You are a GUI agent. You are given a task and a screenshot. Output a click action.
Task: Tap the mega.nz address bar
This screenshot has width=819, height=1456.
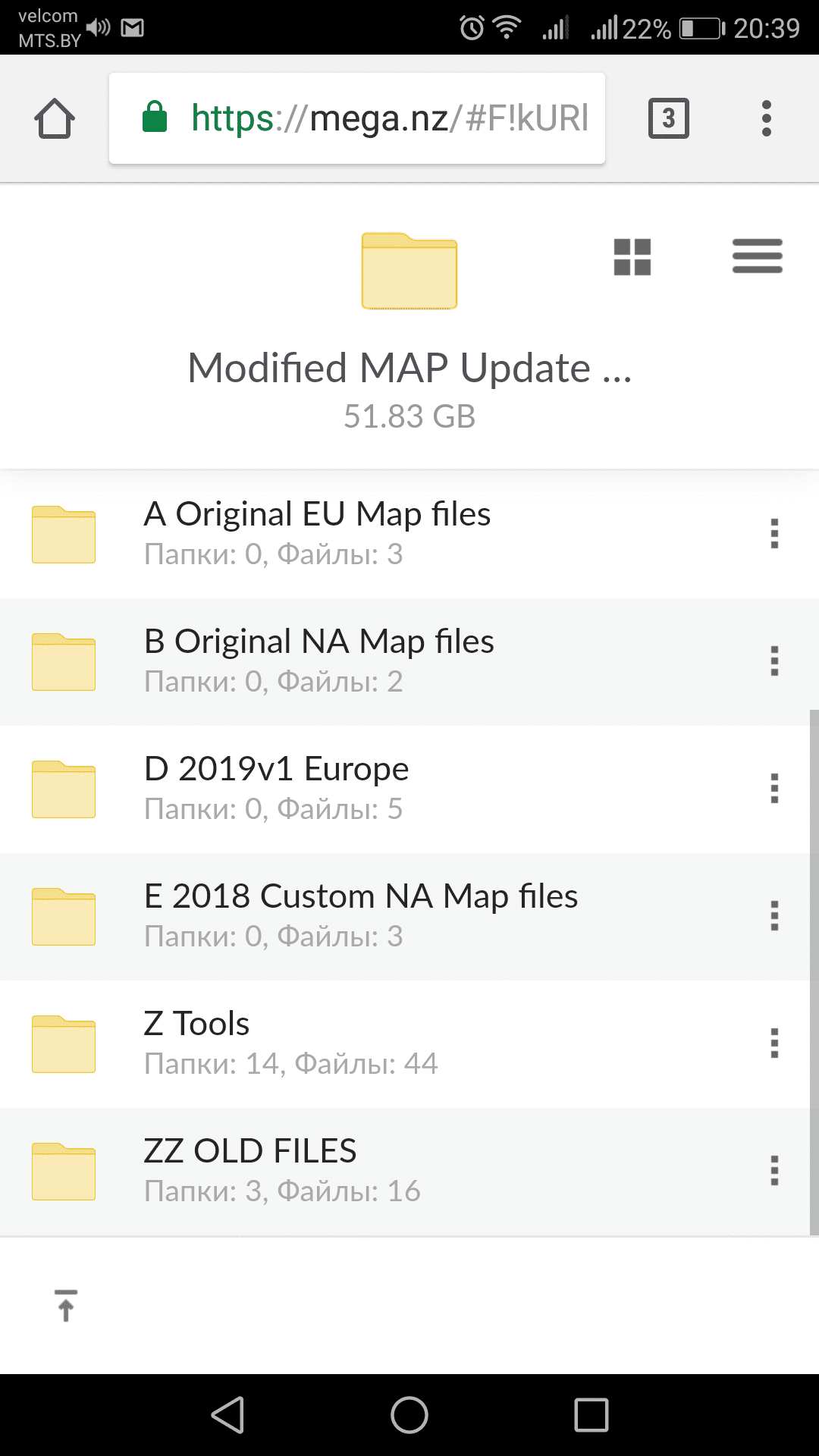357,118
